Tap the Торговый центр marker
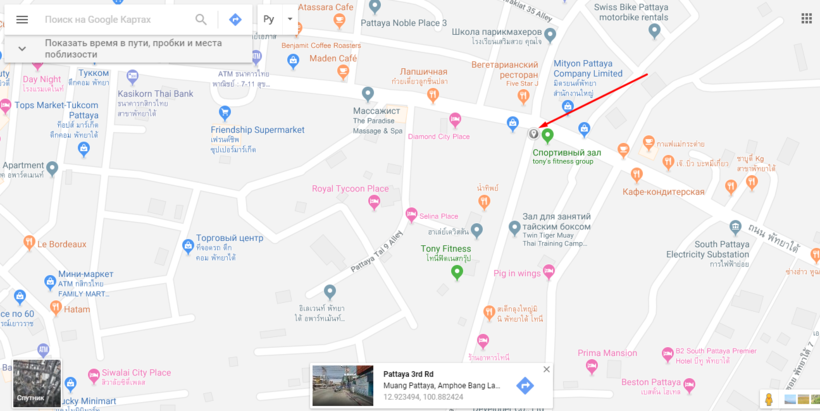This screenshot has width=820, height=411. [x=188, y=246]
